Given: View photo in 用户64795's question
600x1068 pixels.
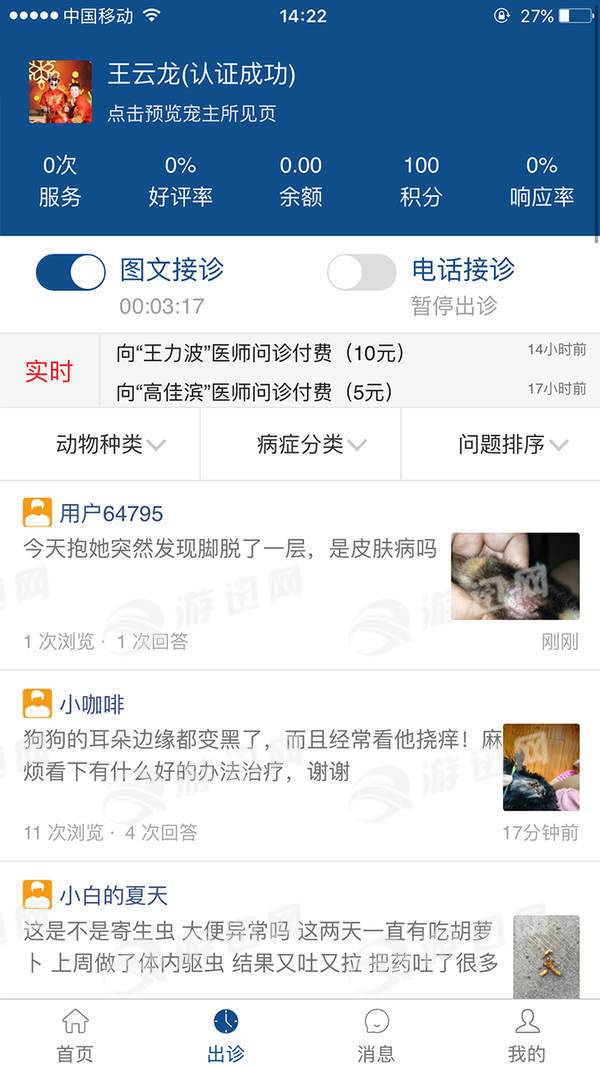Looking at the screenshot, I should (514, 575).
